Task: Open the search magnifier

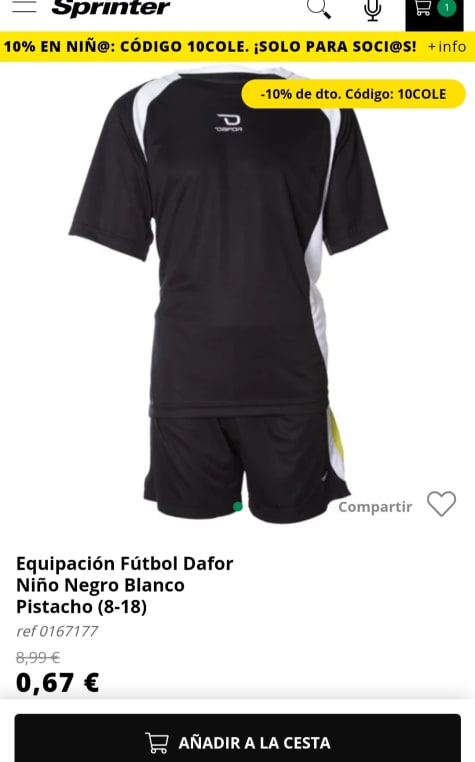Action: coord(319,8)
